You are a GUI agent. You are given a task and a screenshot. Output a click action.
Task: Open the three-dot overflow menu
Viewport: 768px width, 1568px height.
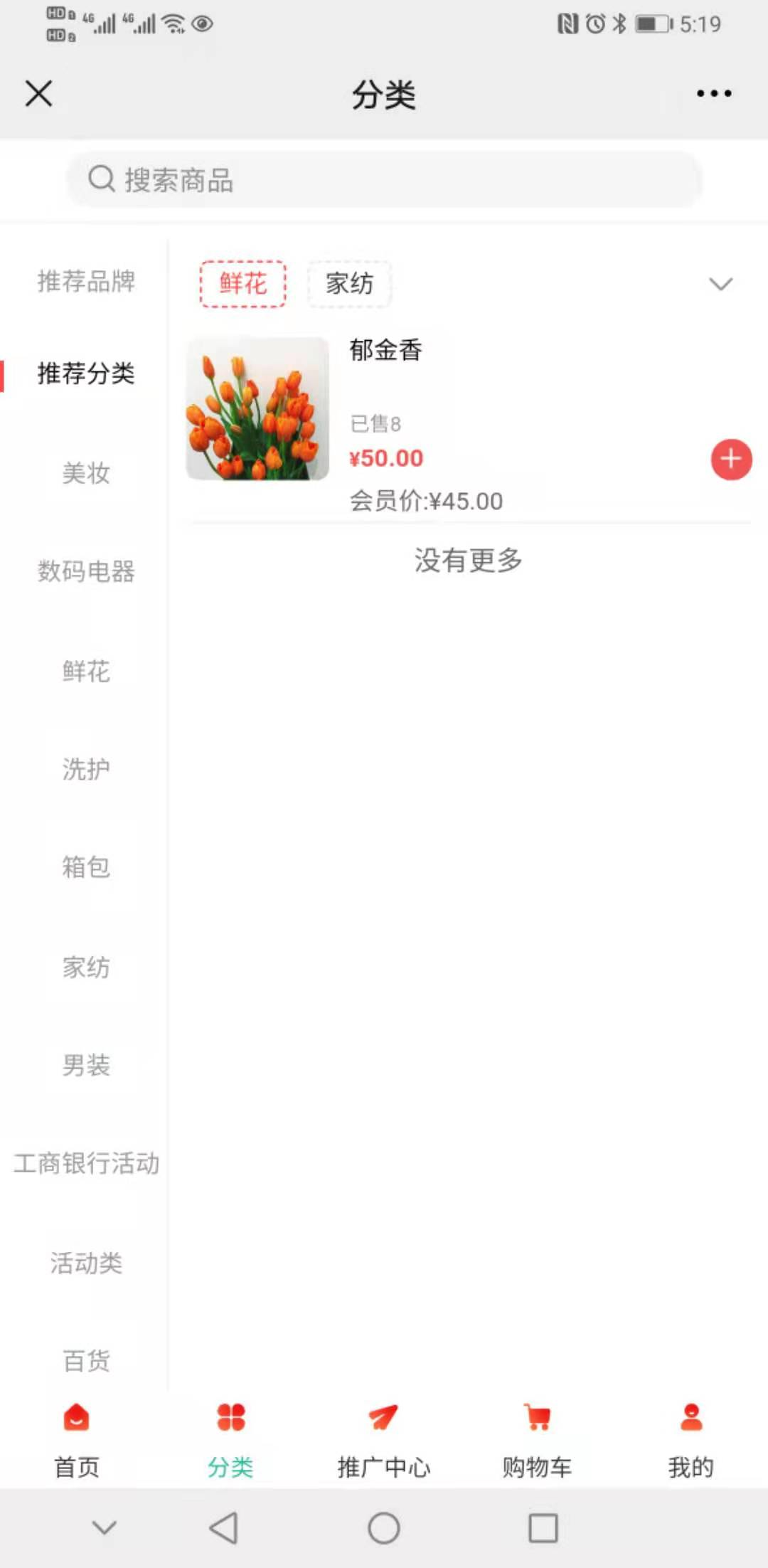coord(714,93)
